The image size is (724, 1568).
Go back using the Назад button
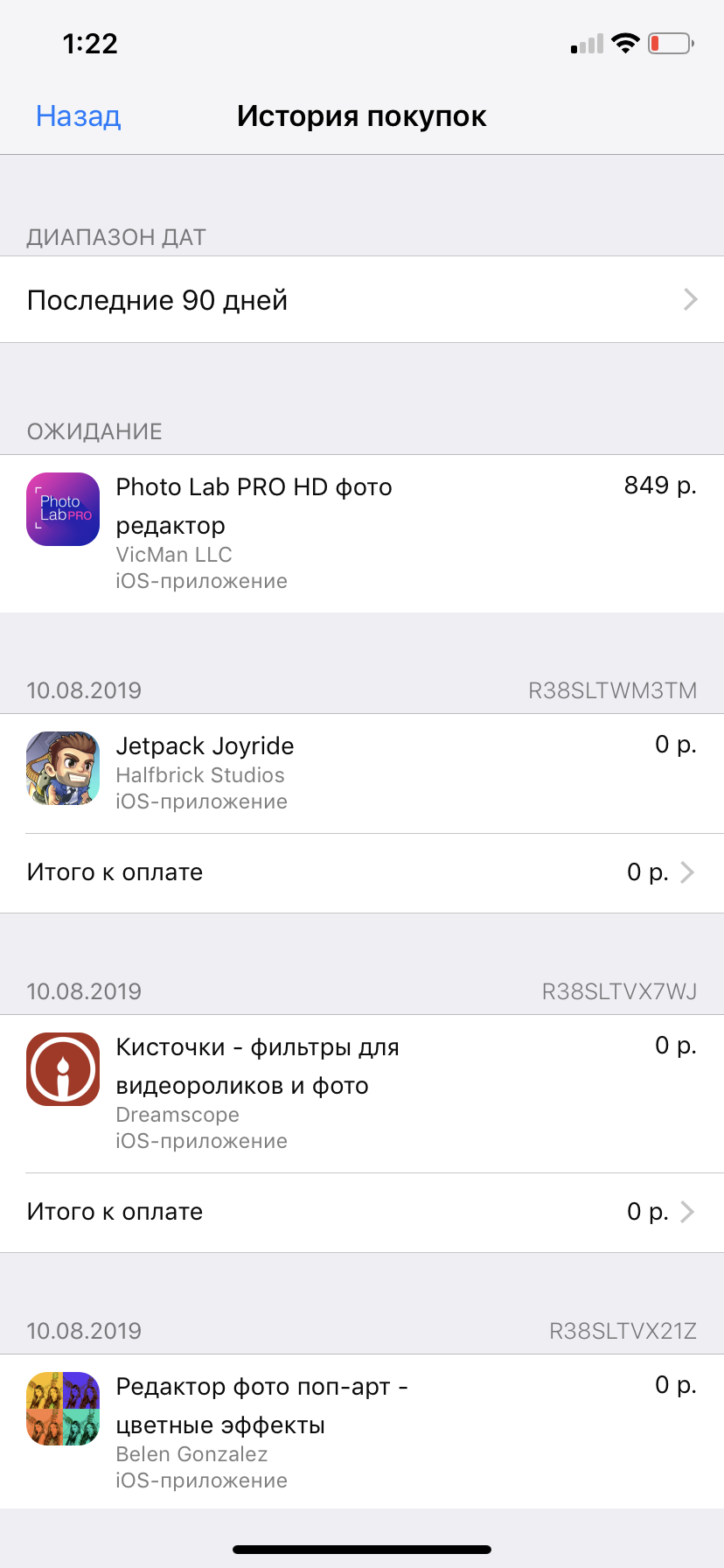coord(78,116)
